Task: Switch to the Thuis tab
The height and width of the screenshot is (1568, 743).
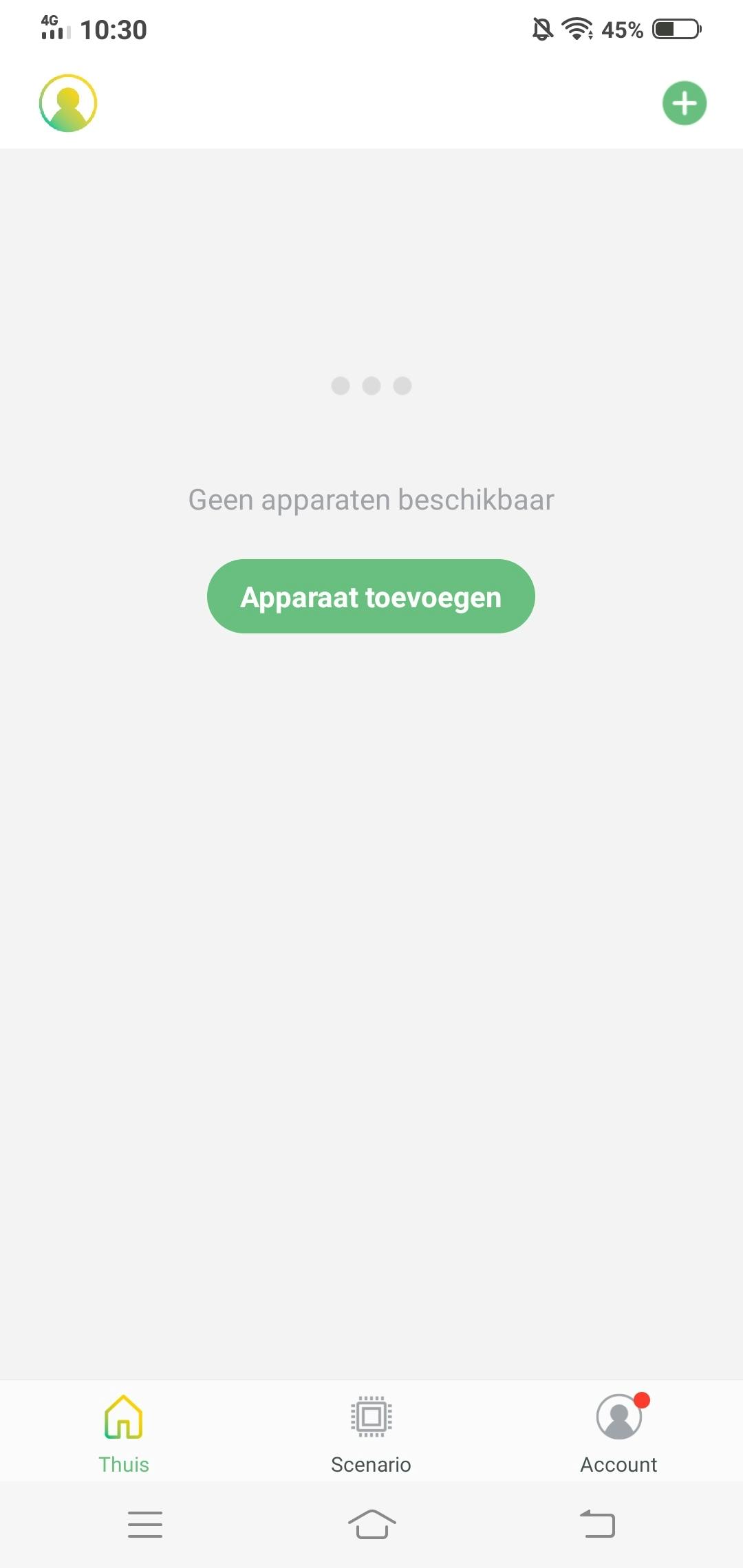Action: point(124,1433)
